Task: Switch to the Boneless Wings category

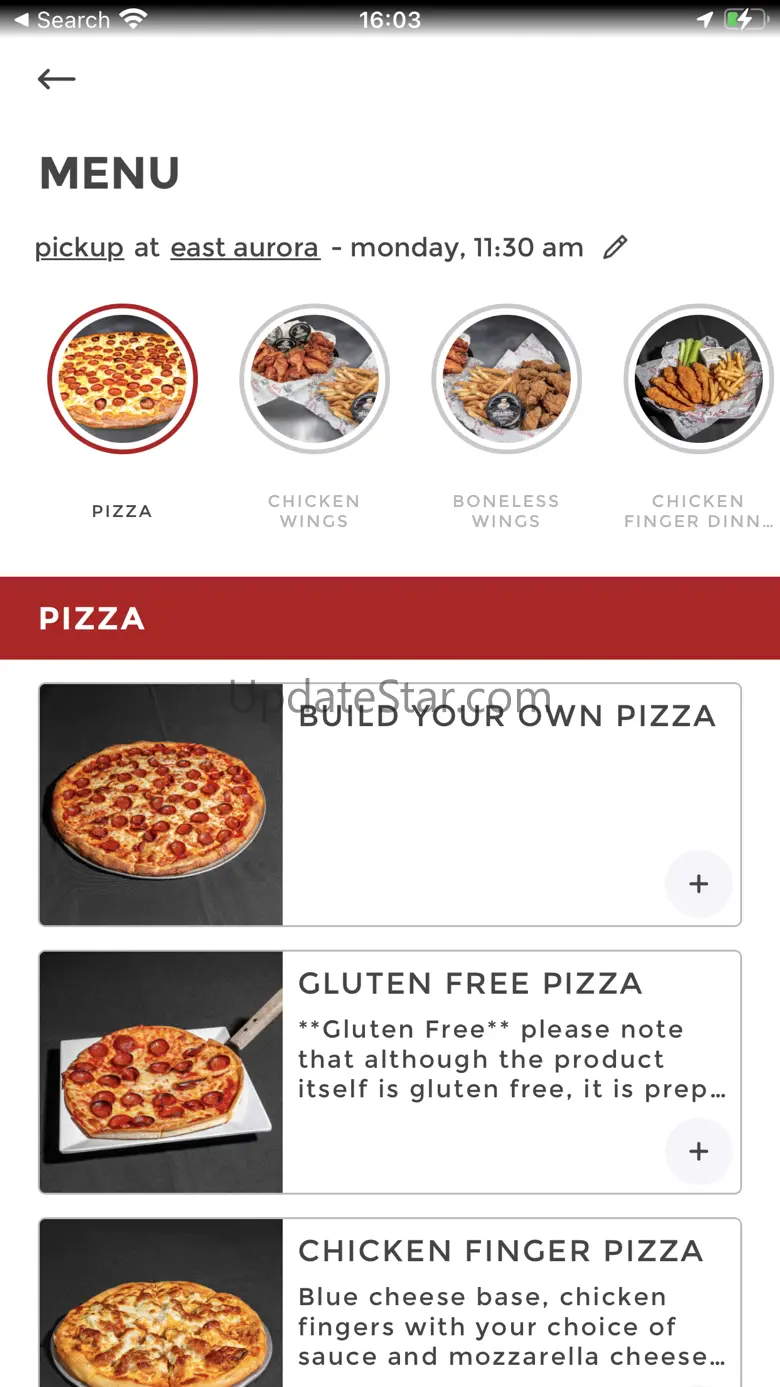Action: (506, 379)
